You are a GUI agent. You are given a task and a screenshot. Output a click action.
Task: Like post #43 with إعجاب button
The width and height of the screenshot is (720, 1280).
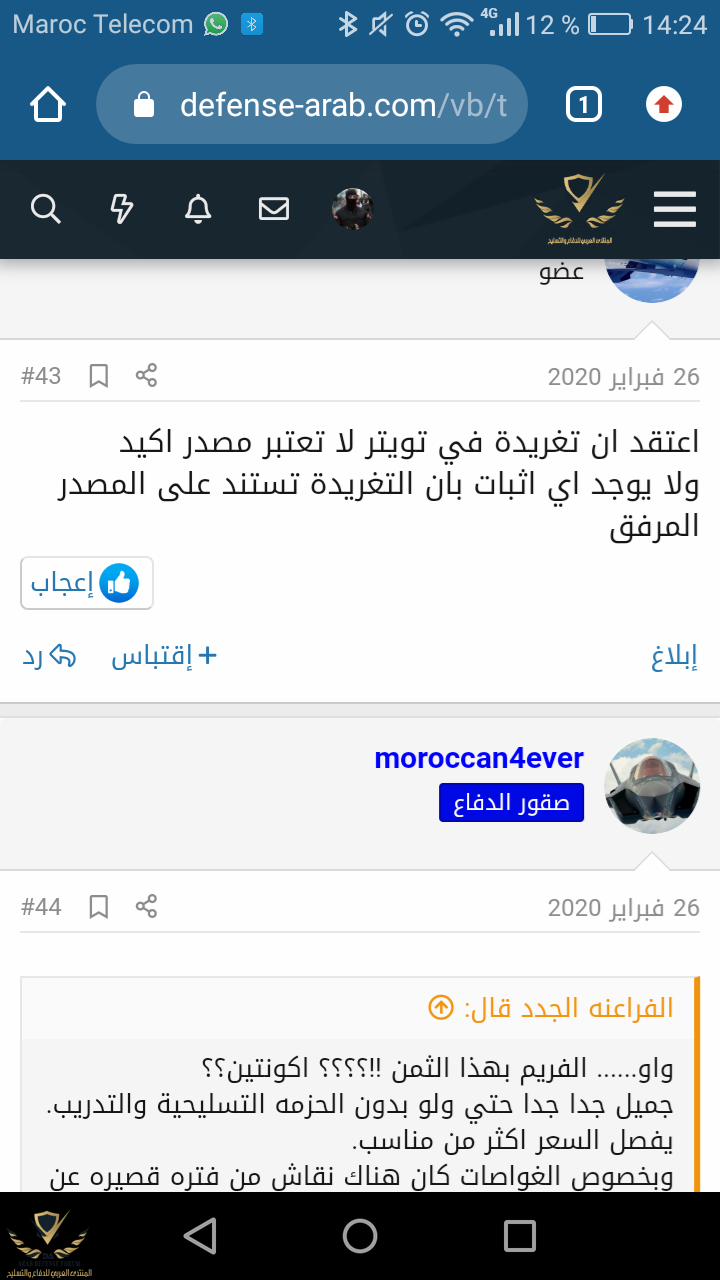(87, 583)
